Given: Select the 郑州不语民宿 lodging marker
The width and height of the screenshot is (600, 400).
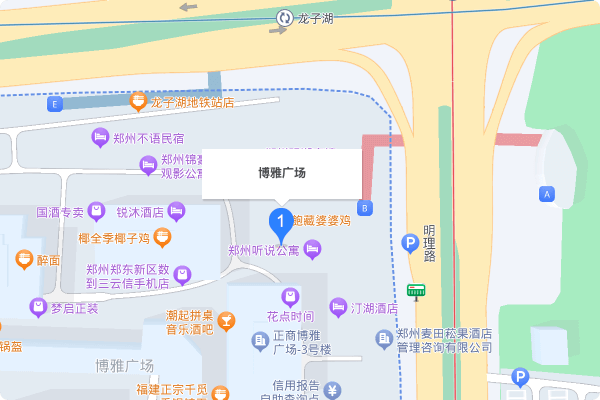Looking at the screenshot, I should 99,138.
